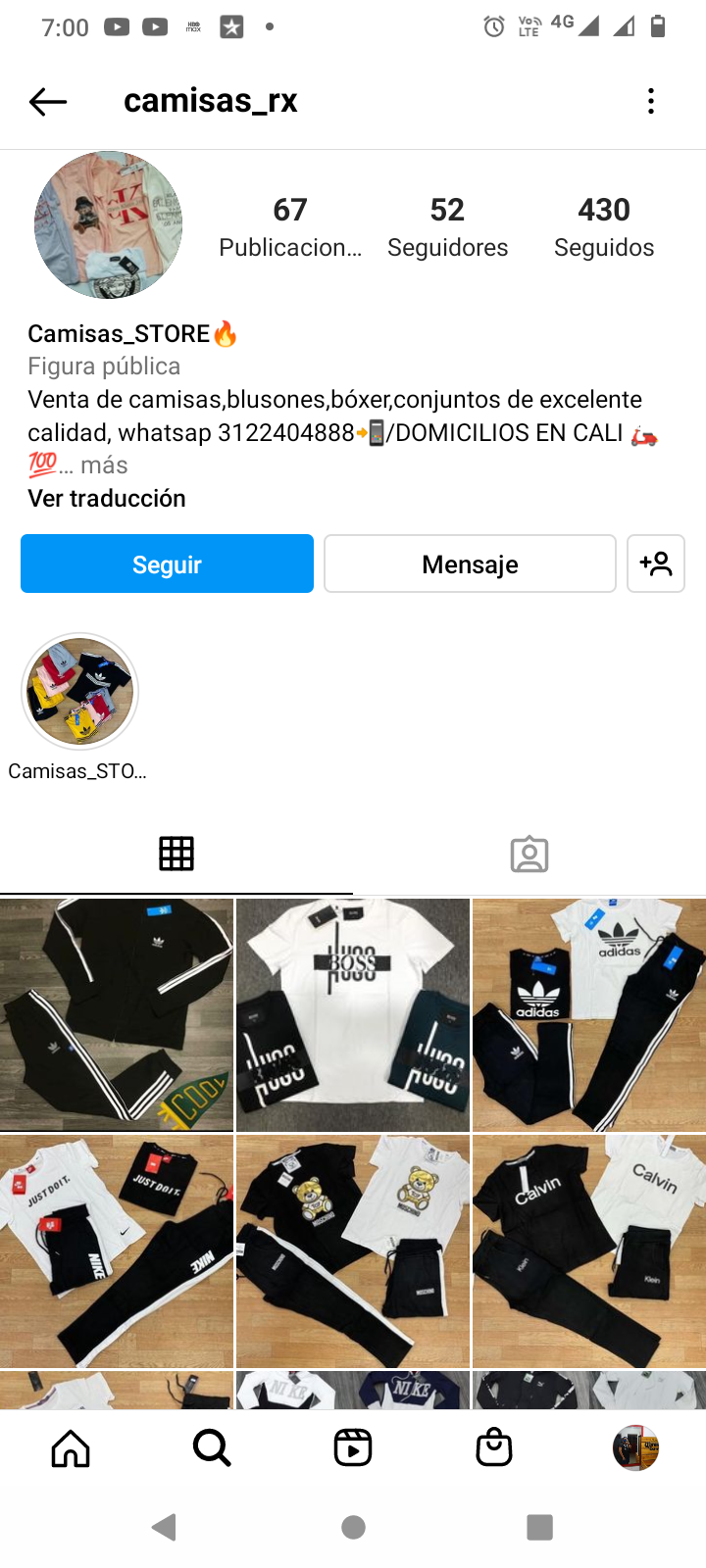Expand the bio by tapping "más"
This screenshot has width=706, height=1568.
(104, 465)
